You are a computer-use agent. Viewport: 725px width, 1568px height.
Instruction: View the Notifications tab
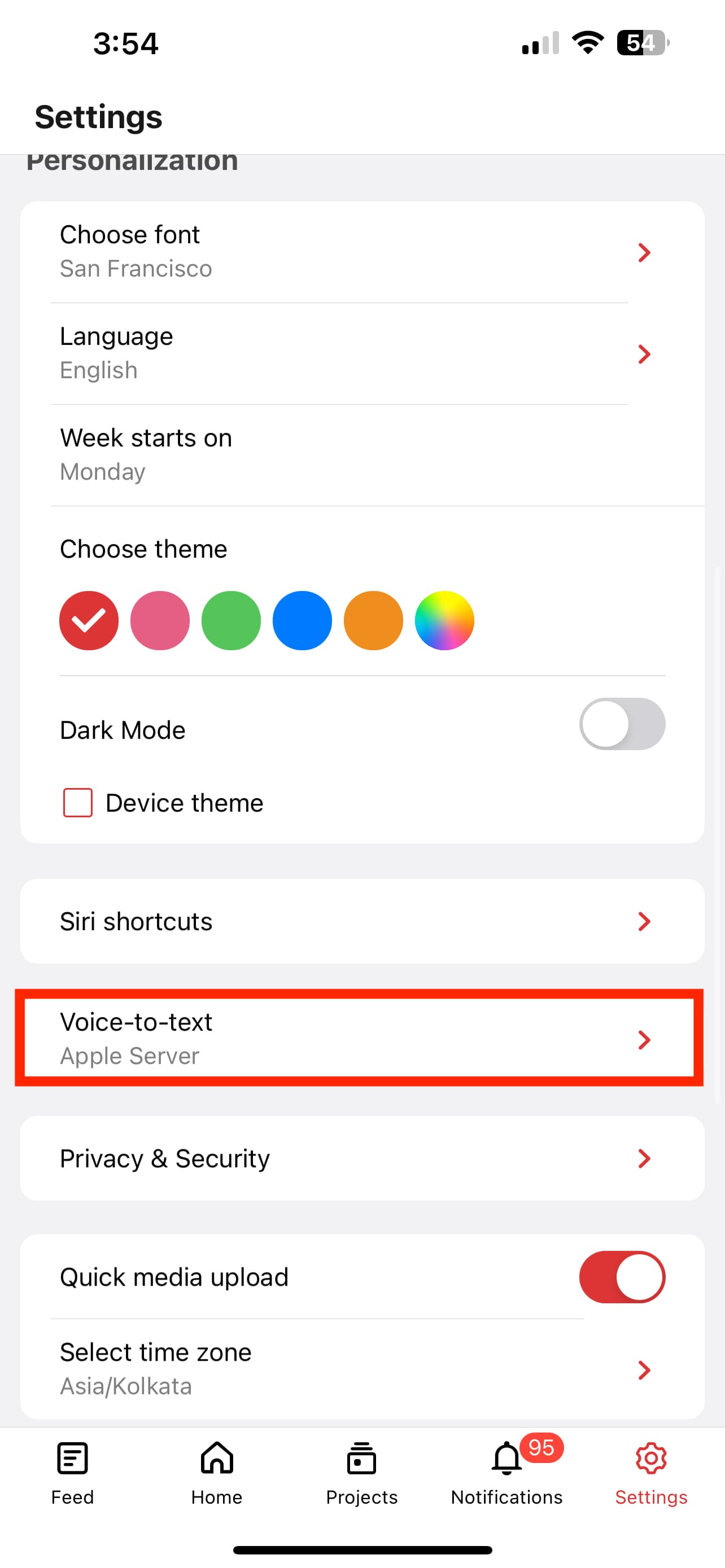point(506,1473)
